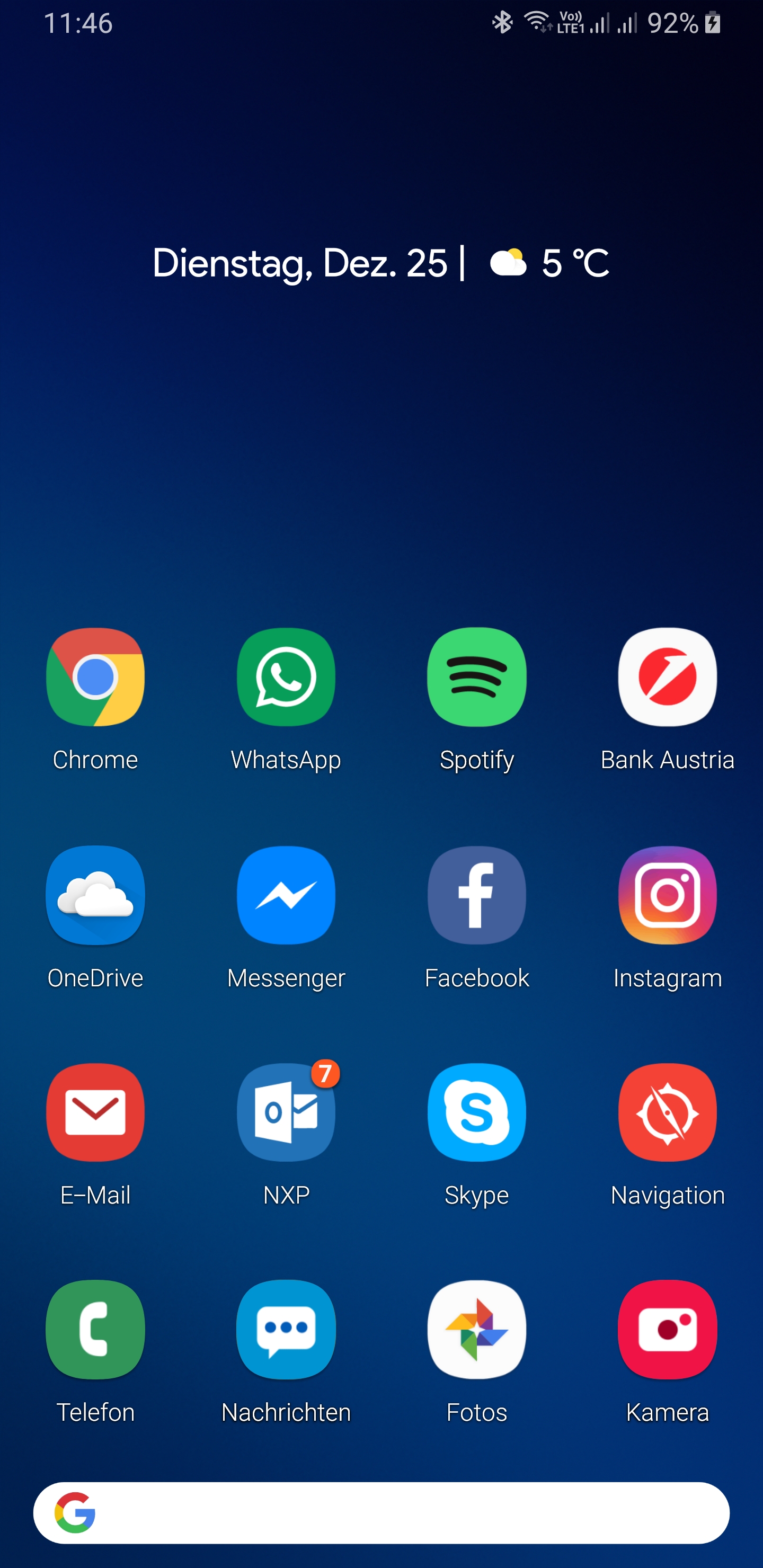Open Google Fotos

click(477, 1330)
